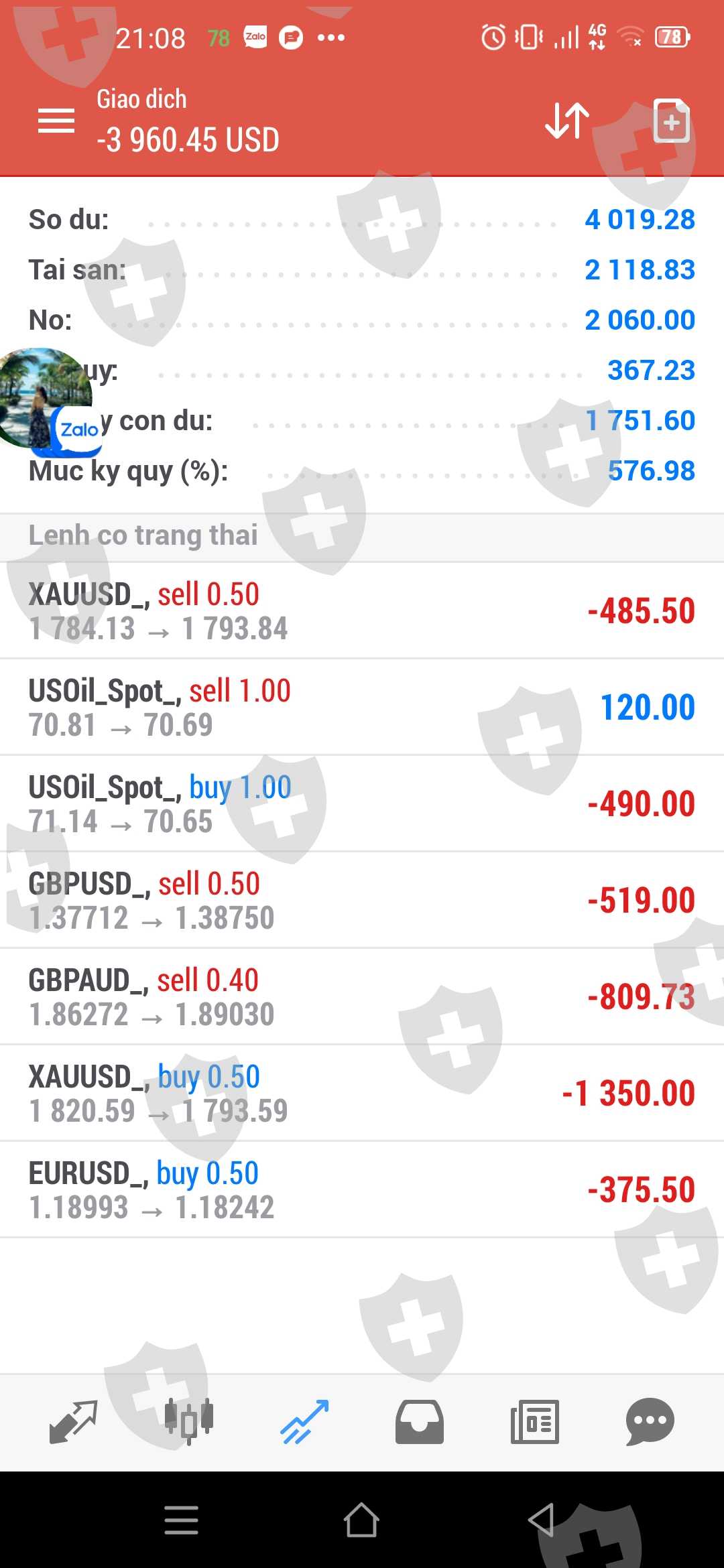This screenshot has height=1568, width=724.
Task: Open the history inbox tab
Action: pos(420,1421)
